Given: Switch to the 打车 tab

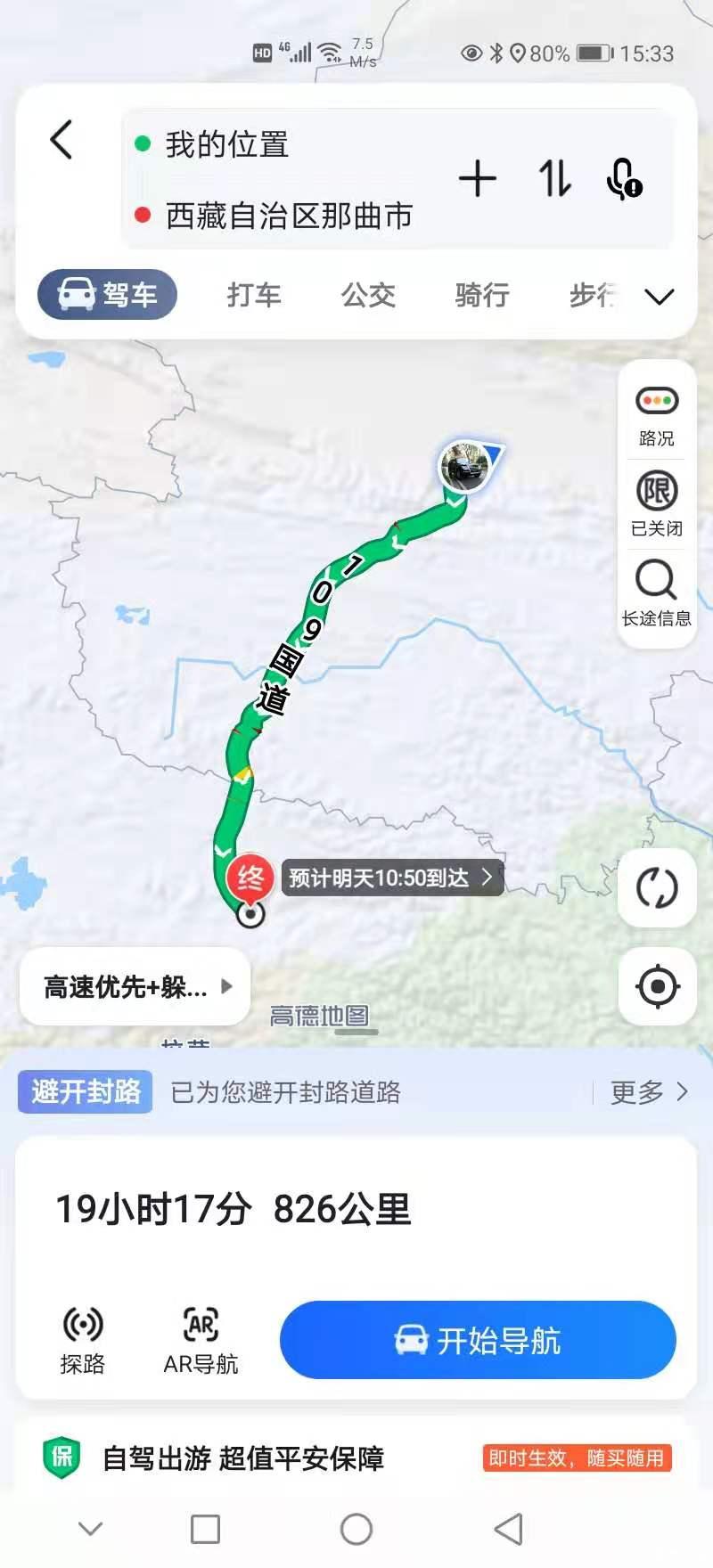Looking at the screenshot, I should pos(254,295).
